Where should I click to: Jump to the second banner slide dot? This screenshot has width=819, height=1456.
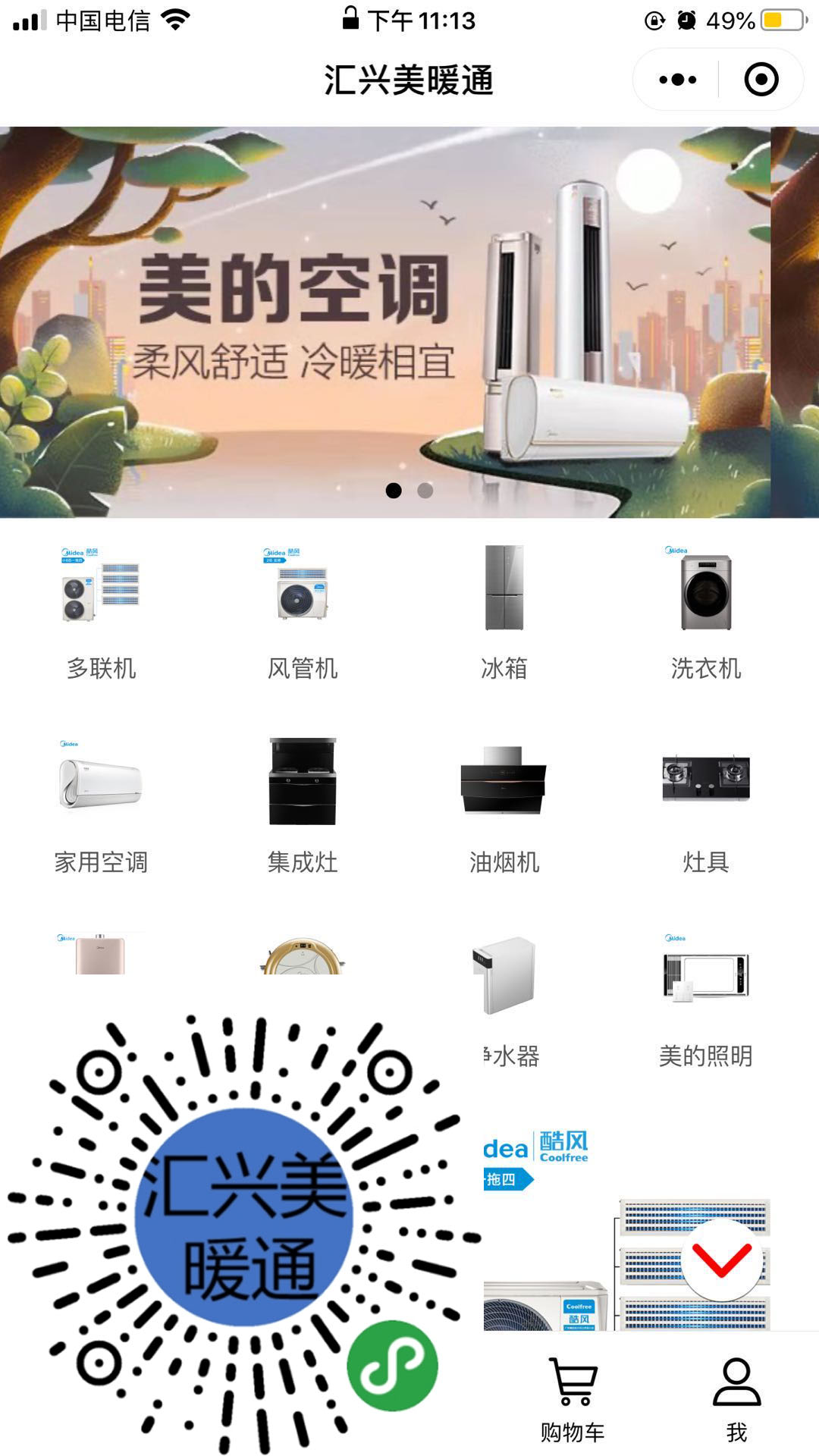[425, 491]
